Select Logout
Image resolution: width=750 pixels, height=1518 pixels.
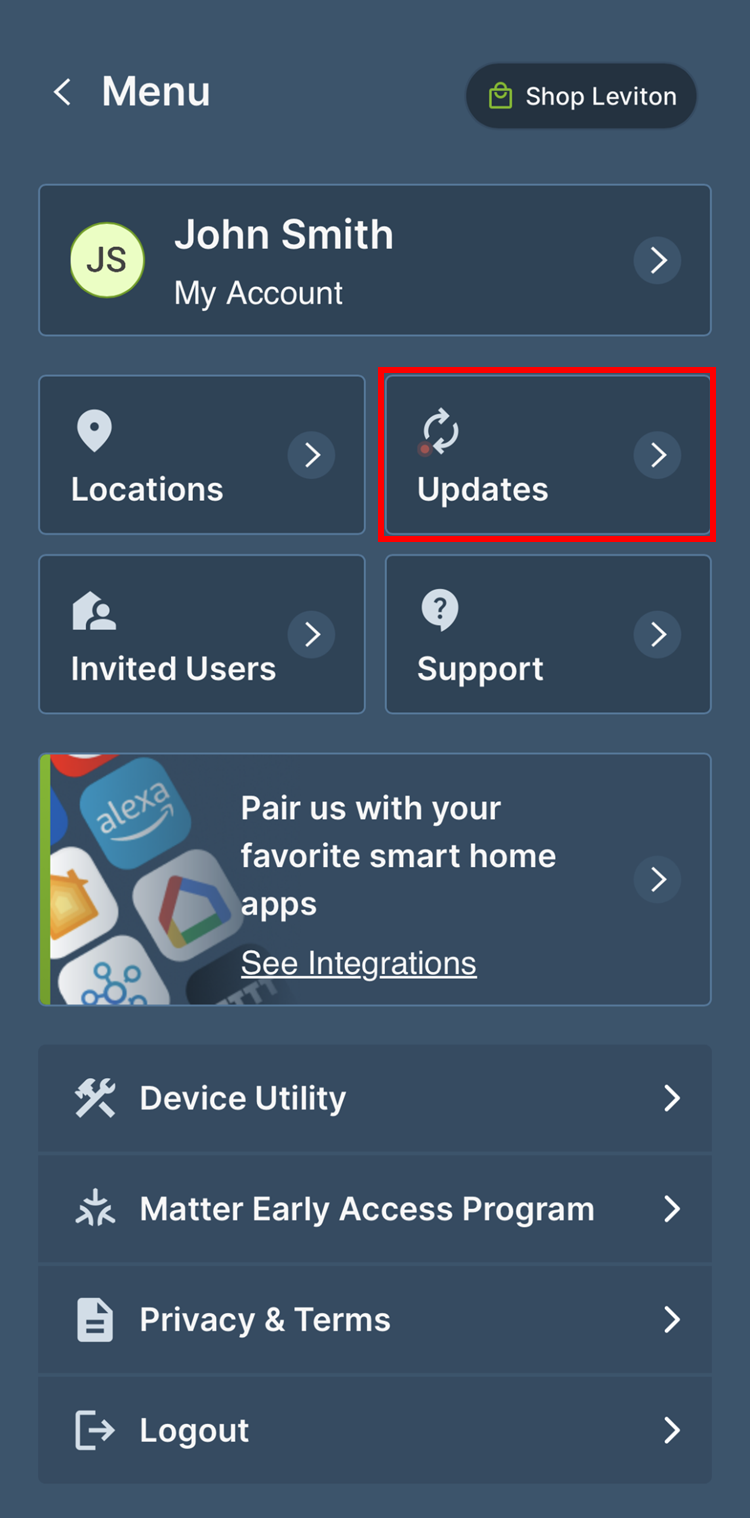pyautogui.click(x=374, y=1431)
